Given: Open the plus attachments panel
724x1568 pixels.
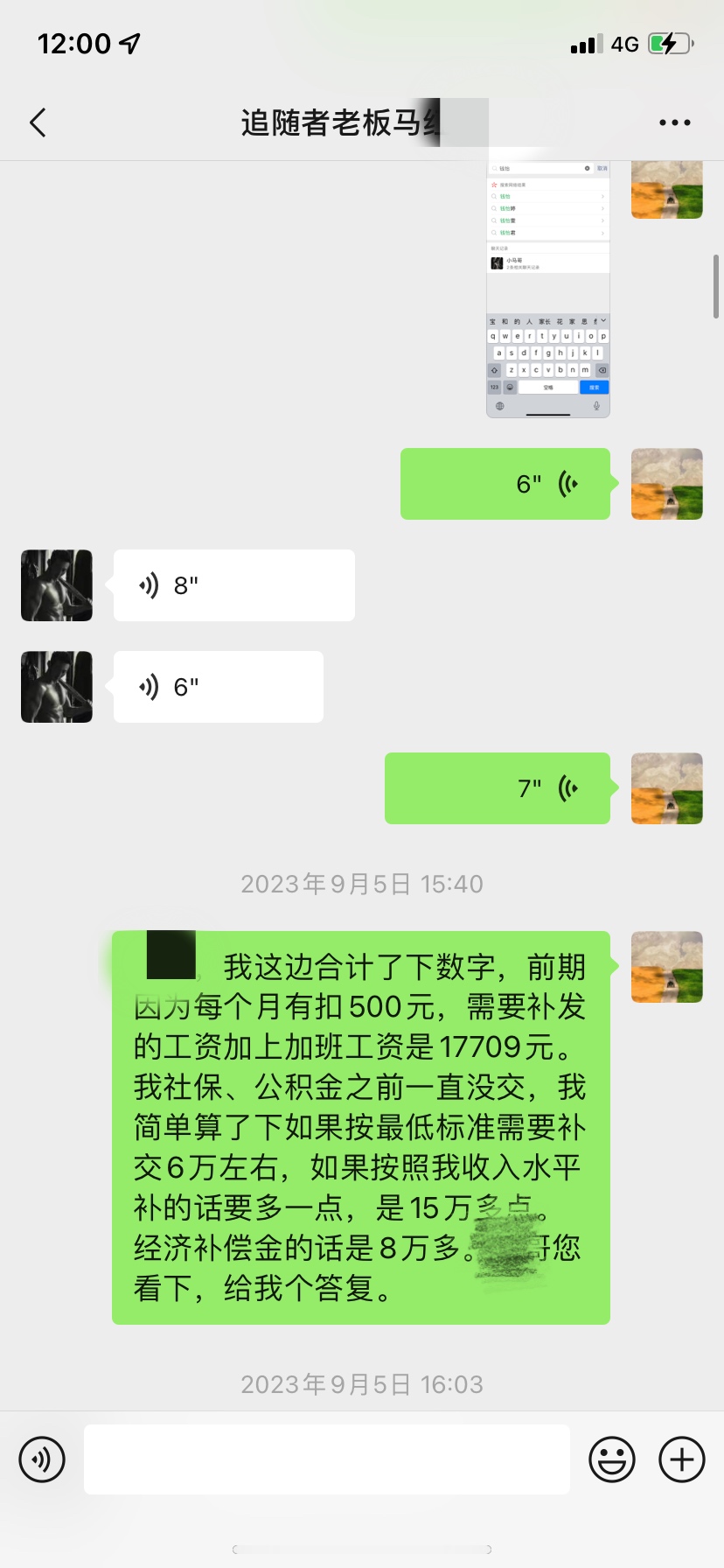Looking at the screenshot, I should 681,1459.
